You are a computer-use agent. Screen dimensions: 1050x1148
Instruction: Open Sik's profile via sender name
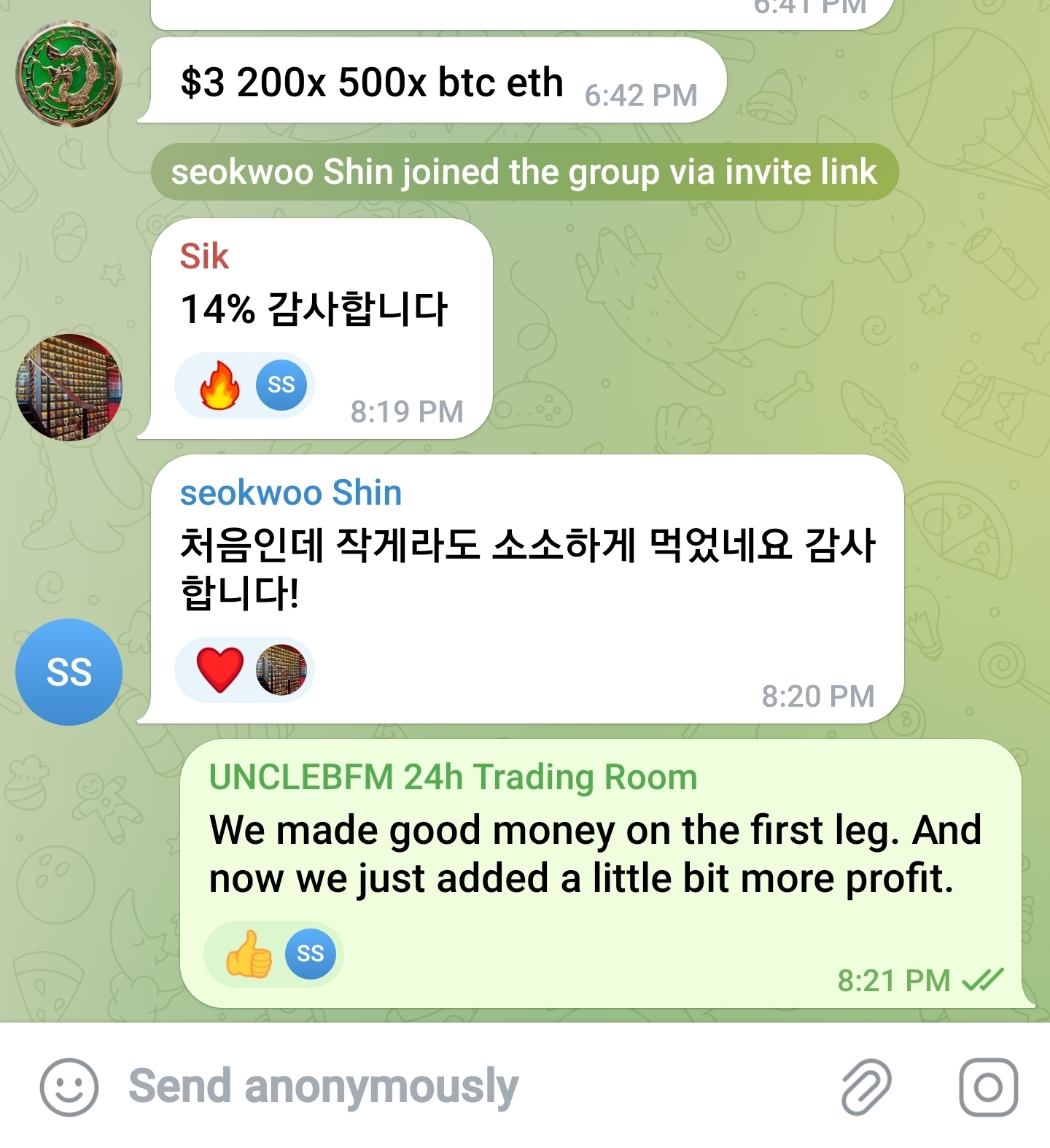tap(203, 255)
